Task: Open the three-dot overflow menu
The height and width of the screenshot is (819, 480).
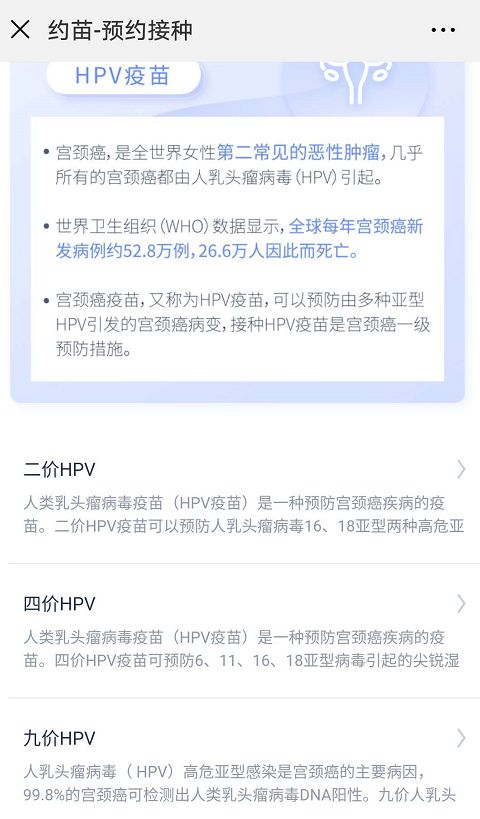Action: [443, 30]
